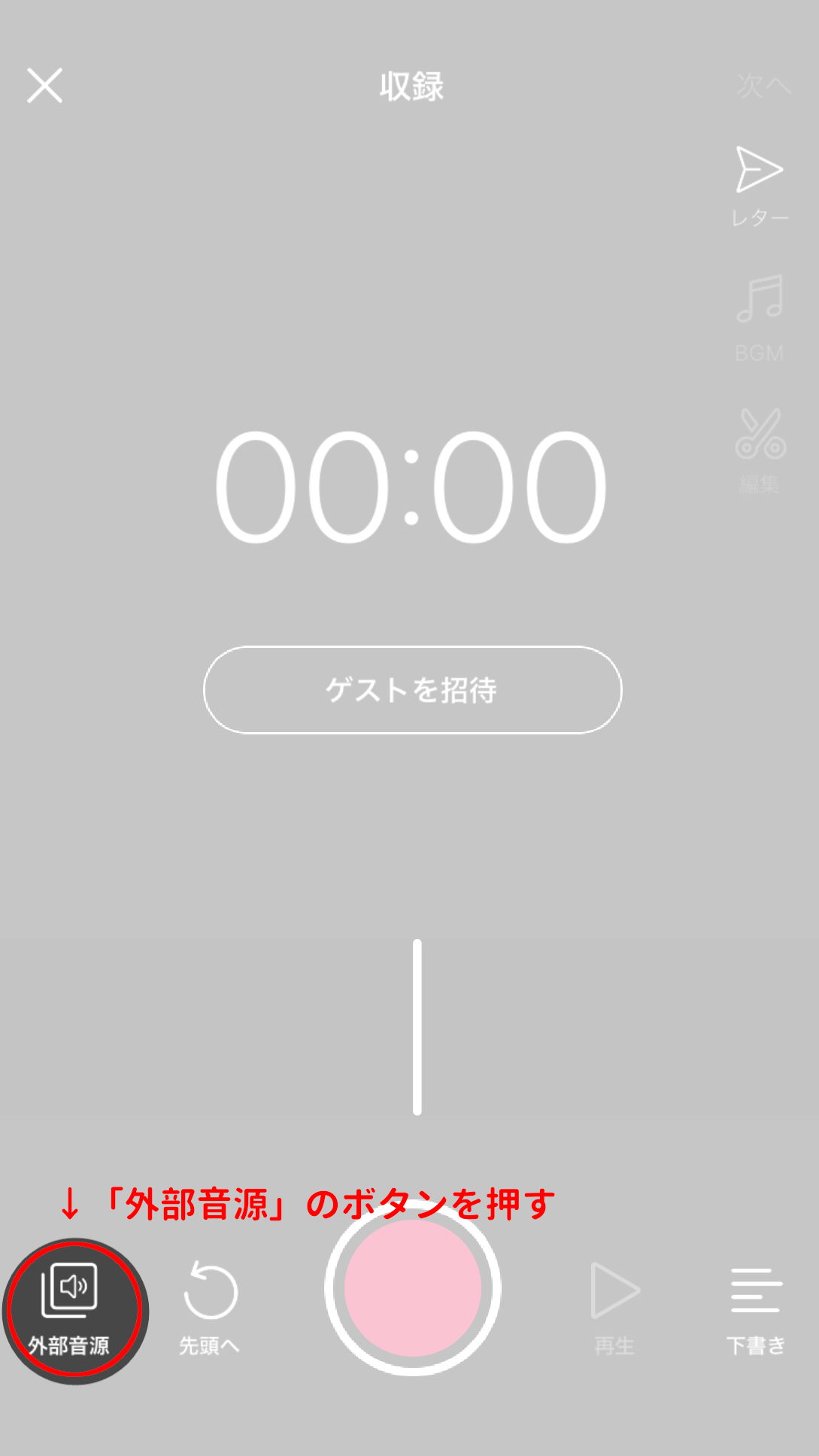This screenshot has height=1456, width=819.
Task: Tap 次へ to proceed
Action: [x=763, y=86]
